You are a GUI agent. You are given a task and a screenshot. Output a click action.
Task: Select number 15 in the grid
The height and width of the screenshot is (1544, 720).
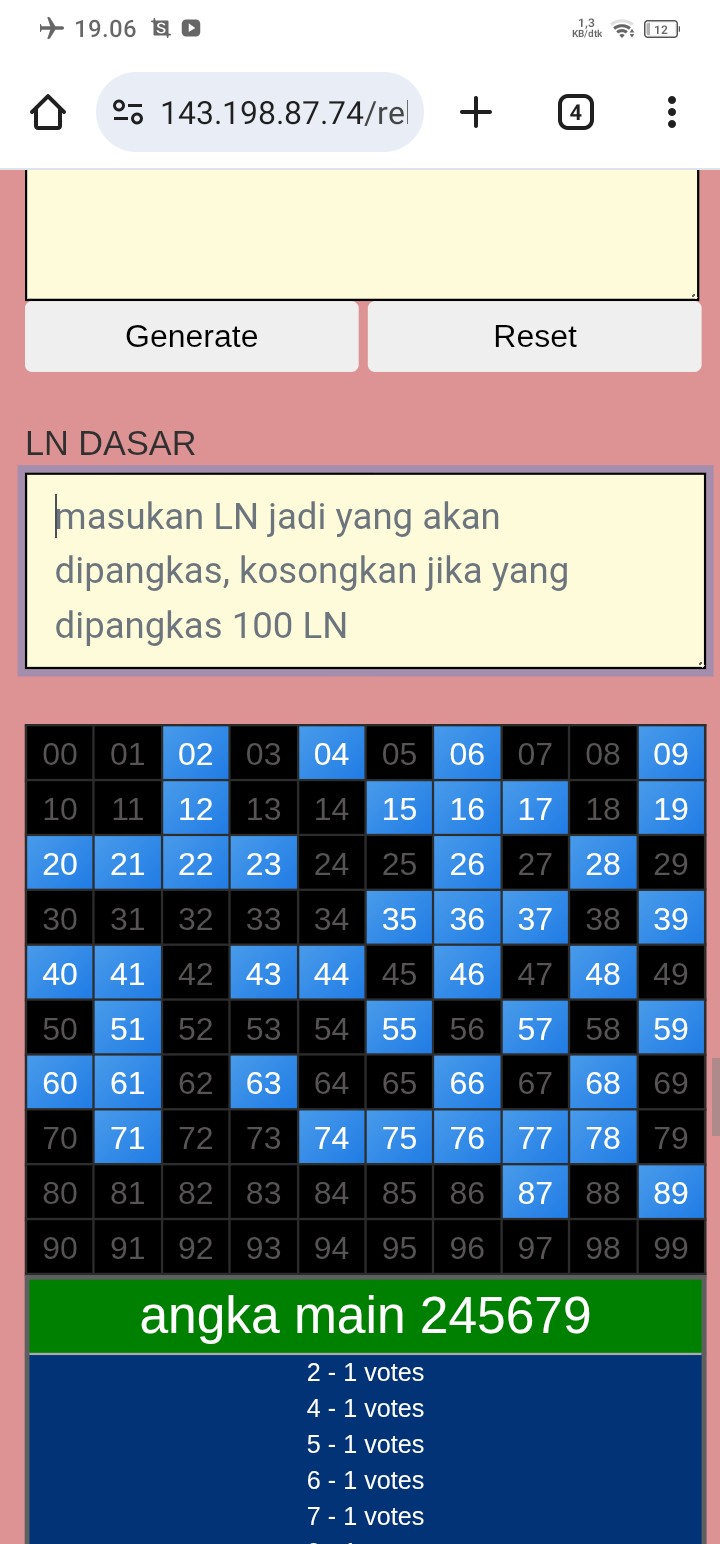click(x=399, y=809)
